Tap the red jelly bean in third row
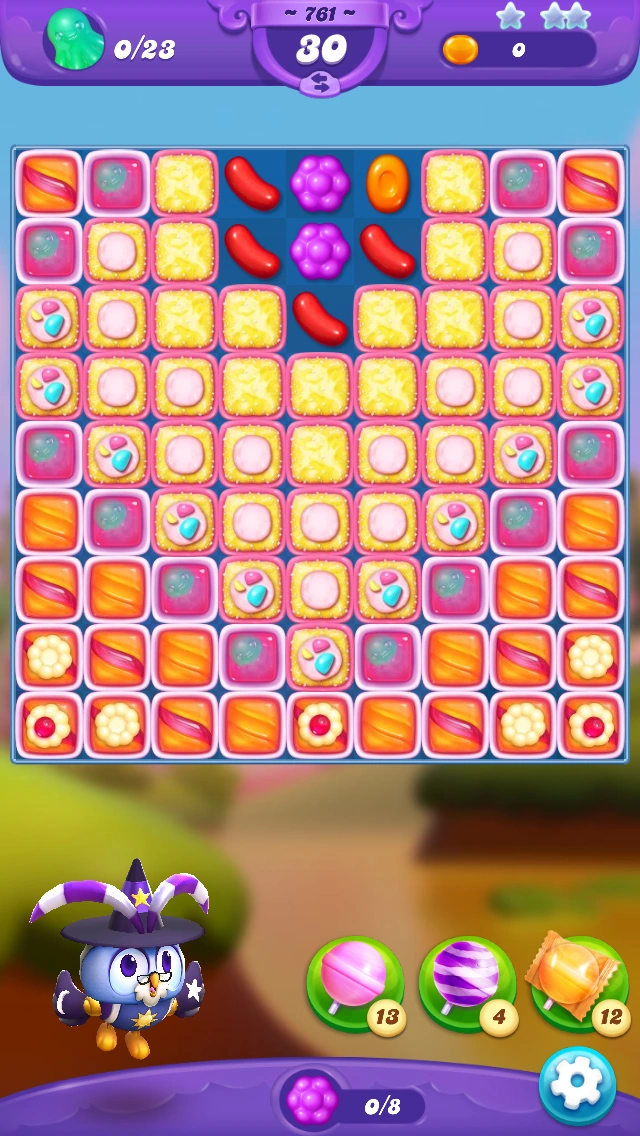Viewport: 640px width, 1136px height. point(319,317)
